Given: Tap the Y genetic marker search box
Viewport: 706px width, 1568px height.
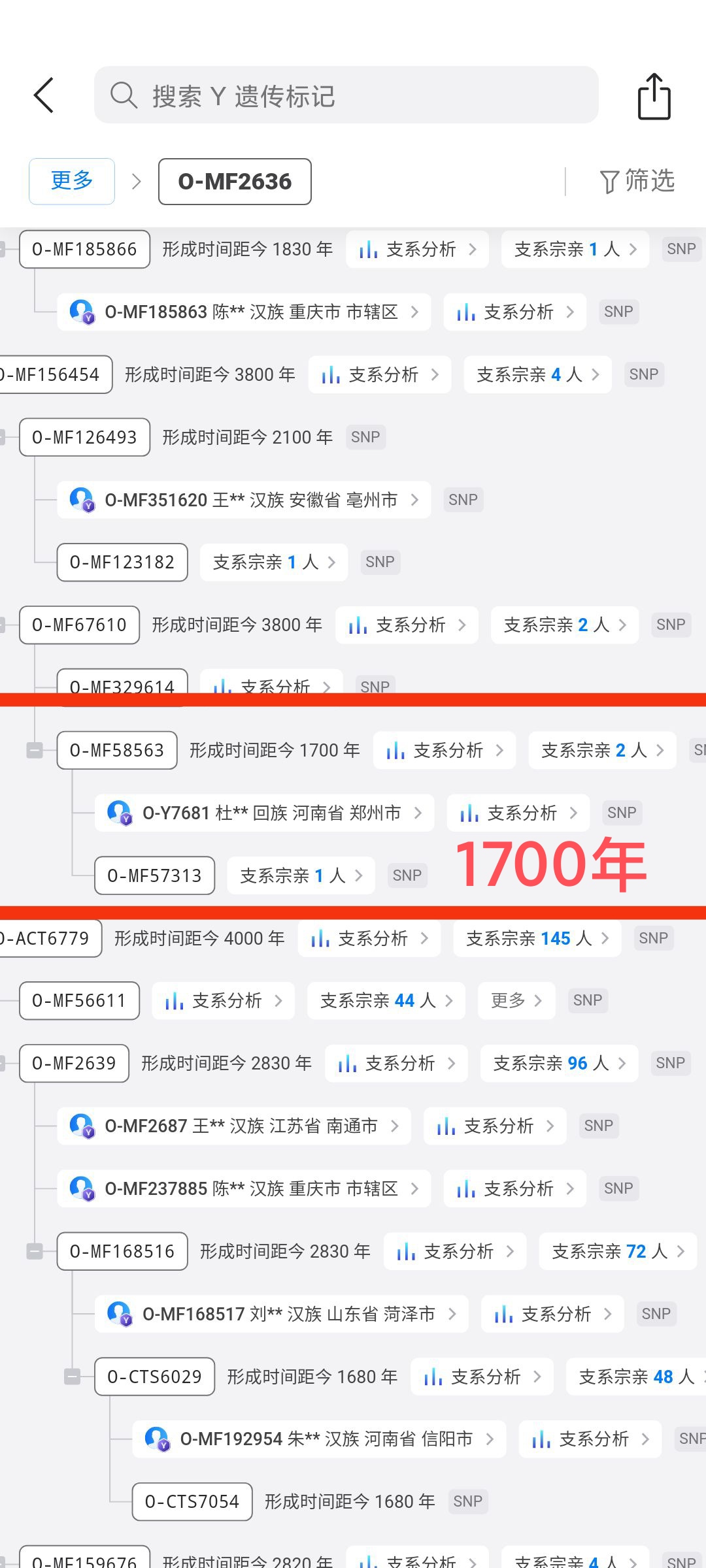Looking at the screenshot, I should 346,95.
